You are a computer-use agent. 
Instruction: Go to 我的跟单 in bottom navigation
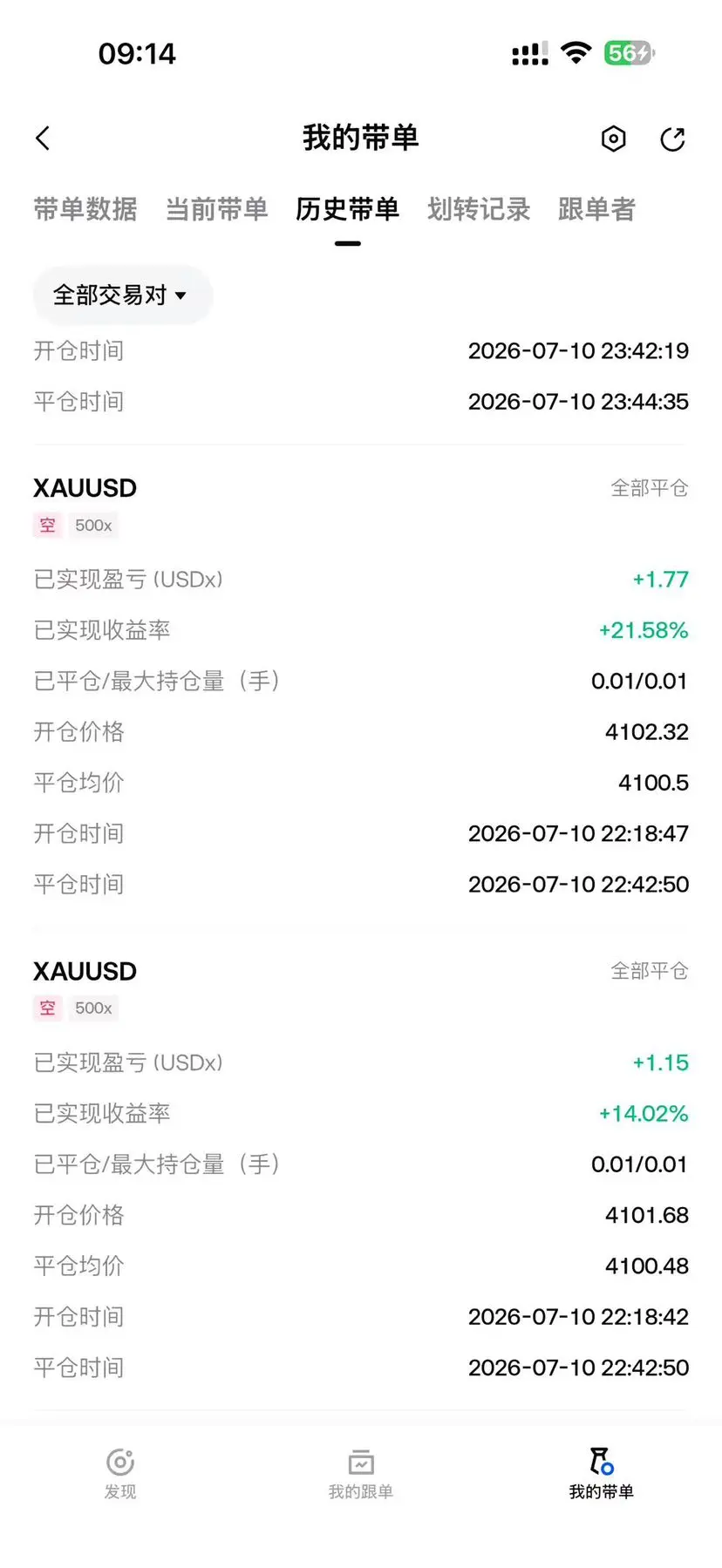click(361, 1474)
